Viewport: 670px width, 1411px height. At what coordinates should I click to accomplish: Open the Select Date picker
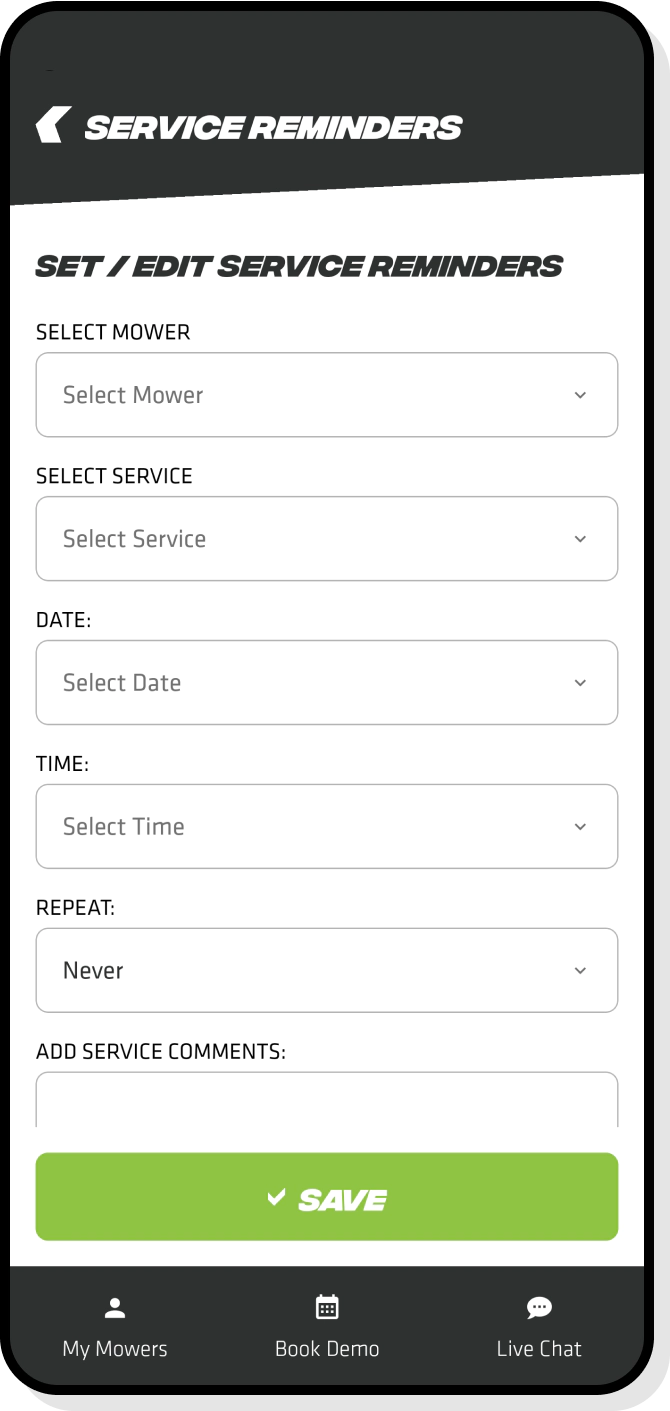tap(326, 683)
